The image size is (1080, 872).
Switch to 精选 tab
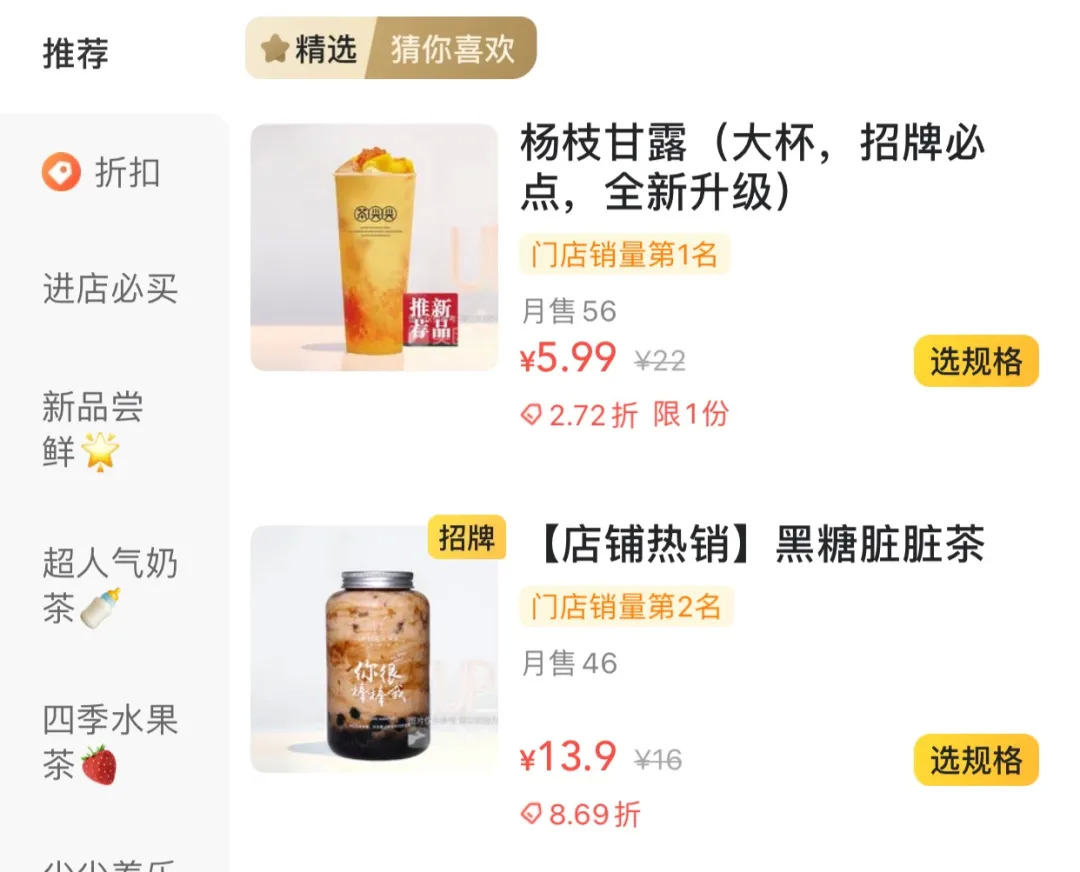(x=310, y=48)
